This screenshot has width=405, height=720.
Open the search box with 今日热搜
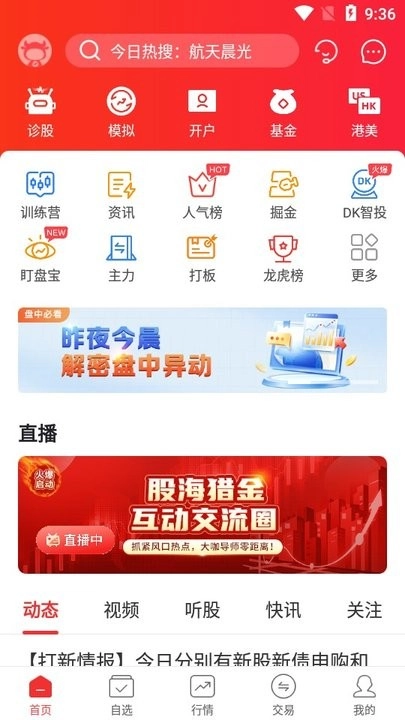click(182, 51)
